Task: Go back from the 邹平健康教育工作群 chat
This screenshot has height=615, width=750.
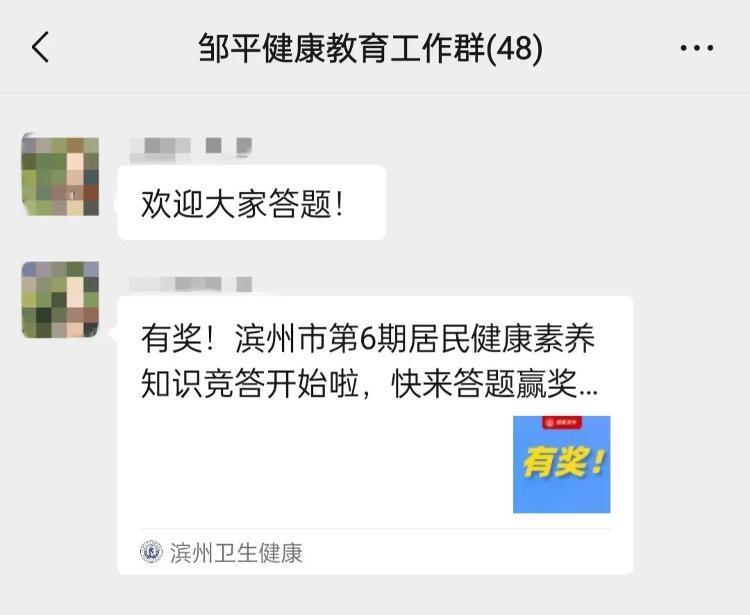Action: click(x=40, y=47)
